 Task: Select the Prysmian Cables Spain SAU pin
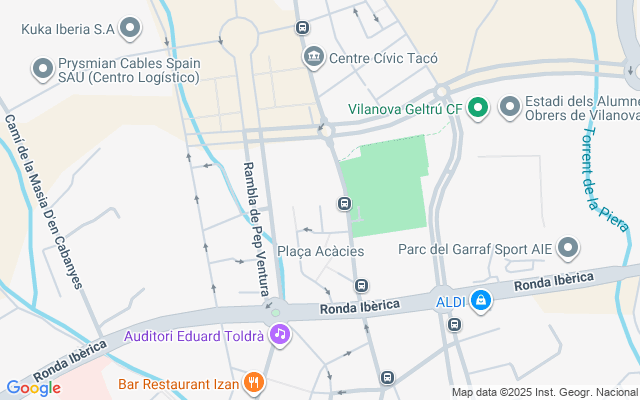[42, 69]
